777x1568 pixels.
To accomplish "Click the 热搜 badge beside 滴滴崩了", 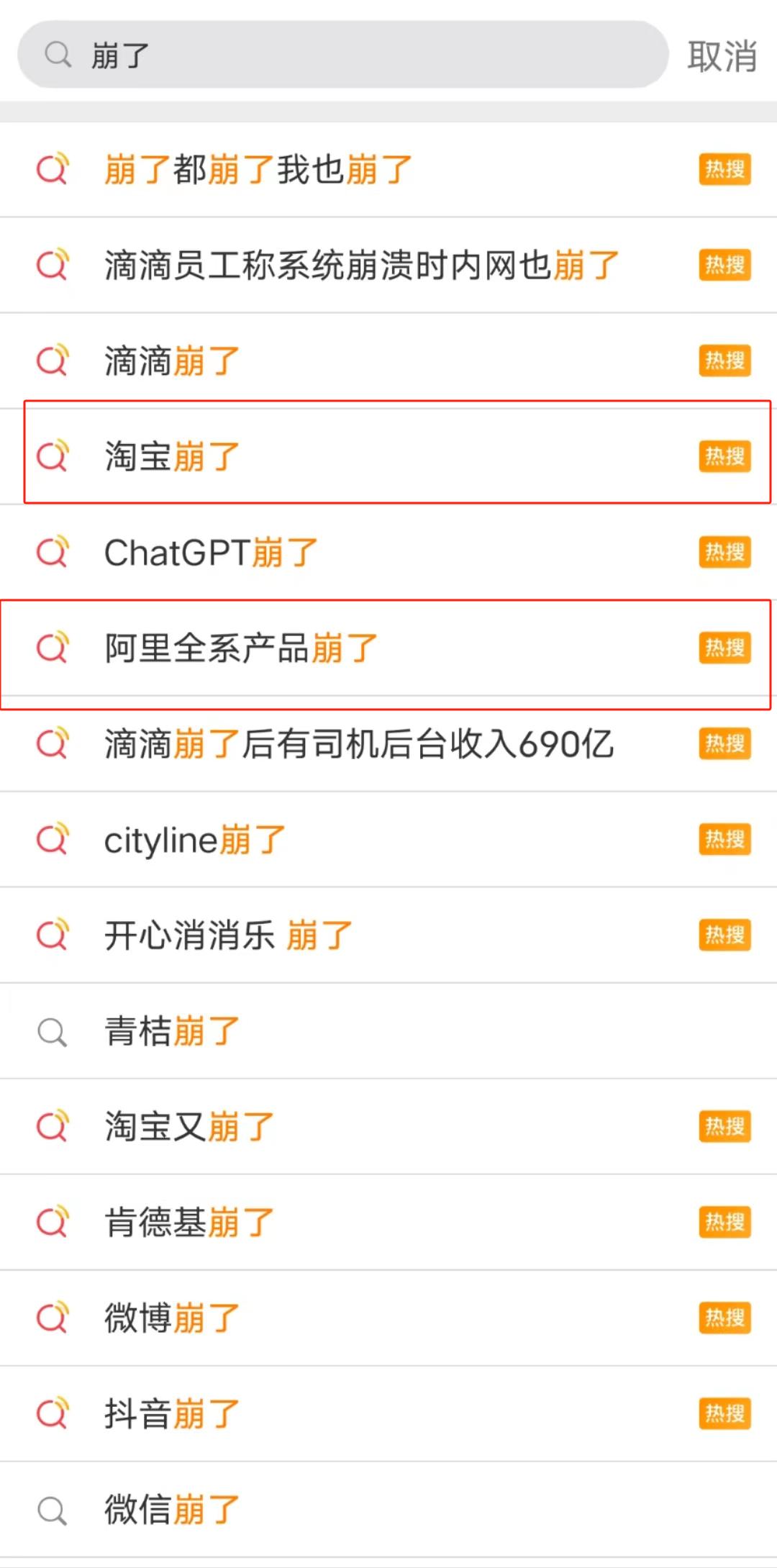I will [x=724, y=360].
